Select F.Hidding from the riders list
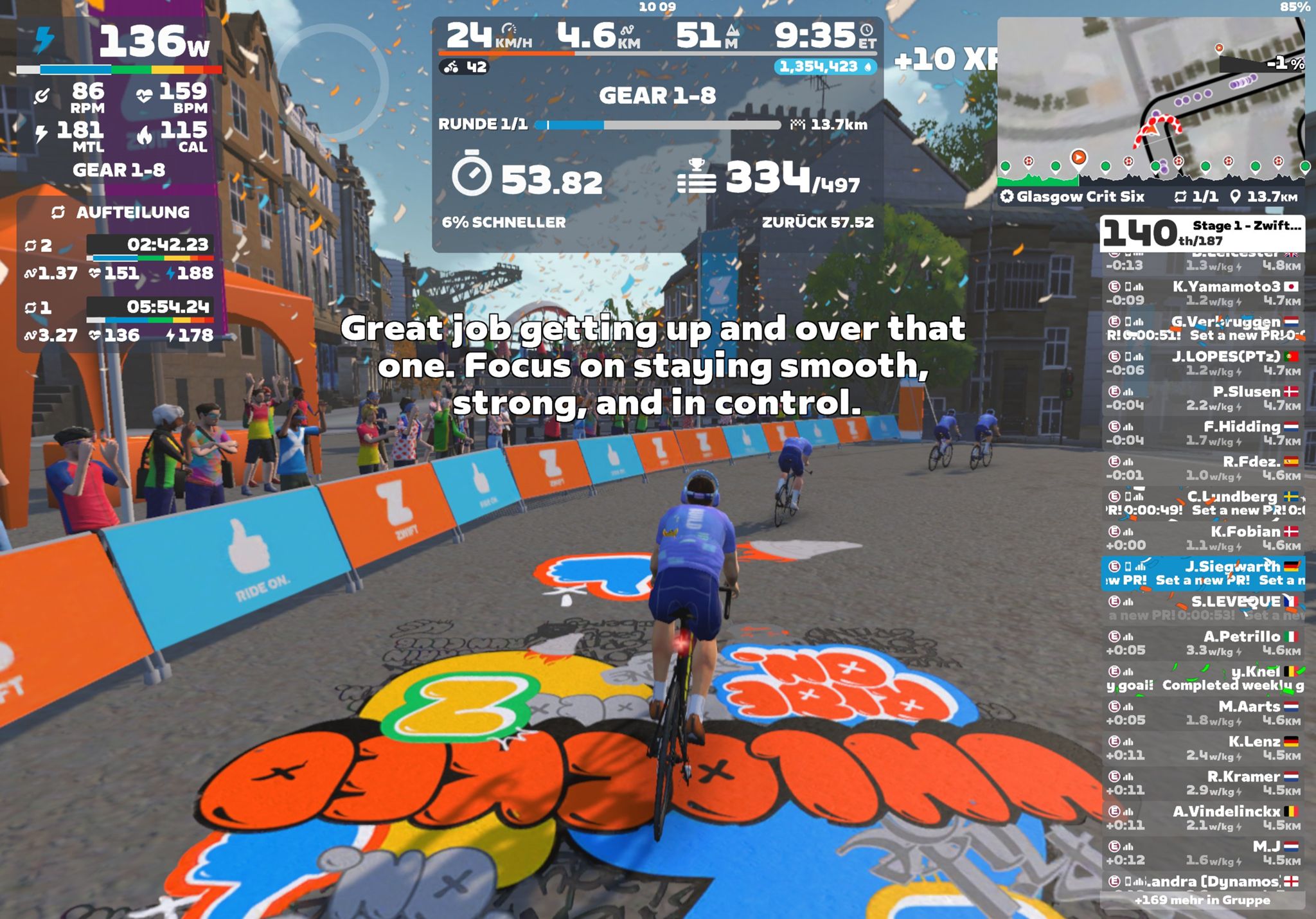Screen dimensions: 1316x919 [x=1203, y=433]
